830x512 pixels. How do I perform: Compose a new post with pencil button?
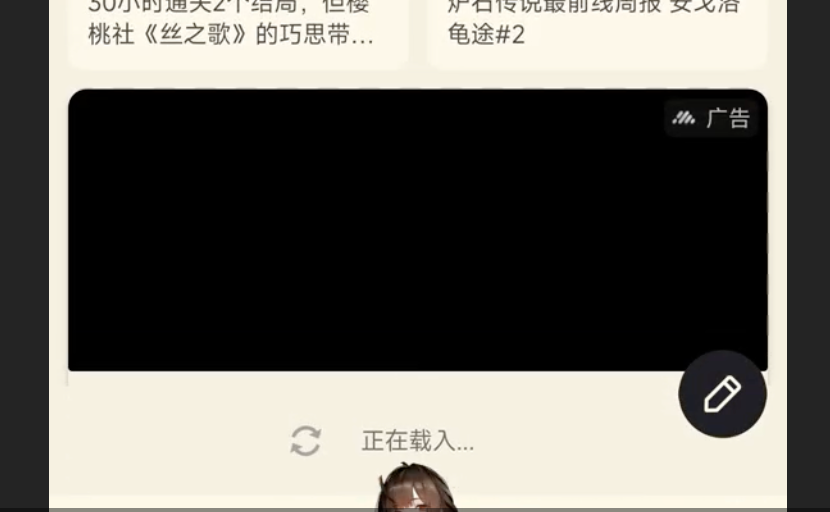[x=722, y=394]
